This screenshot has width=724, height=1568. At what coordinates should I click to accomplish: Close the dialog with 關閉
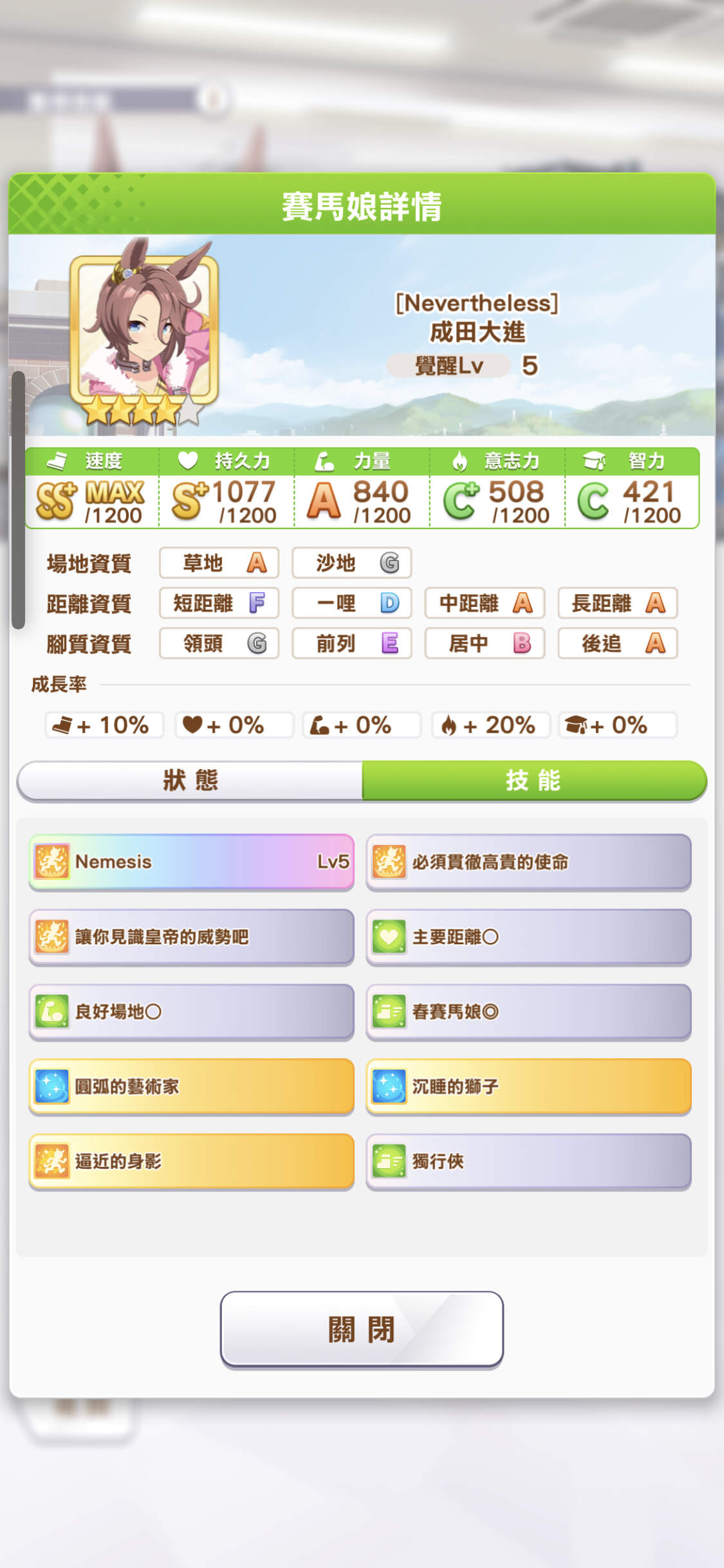[362, 1329]
